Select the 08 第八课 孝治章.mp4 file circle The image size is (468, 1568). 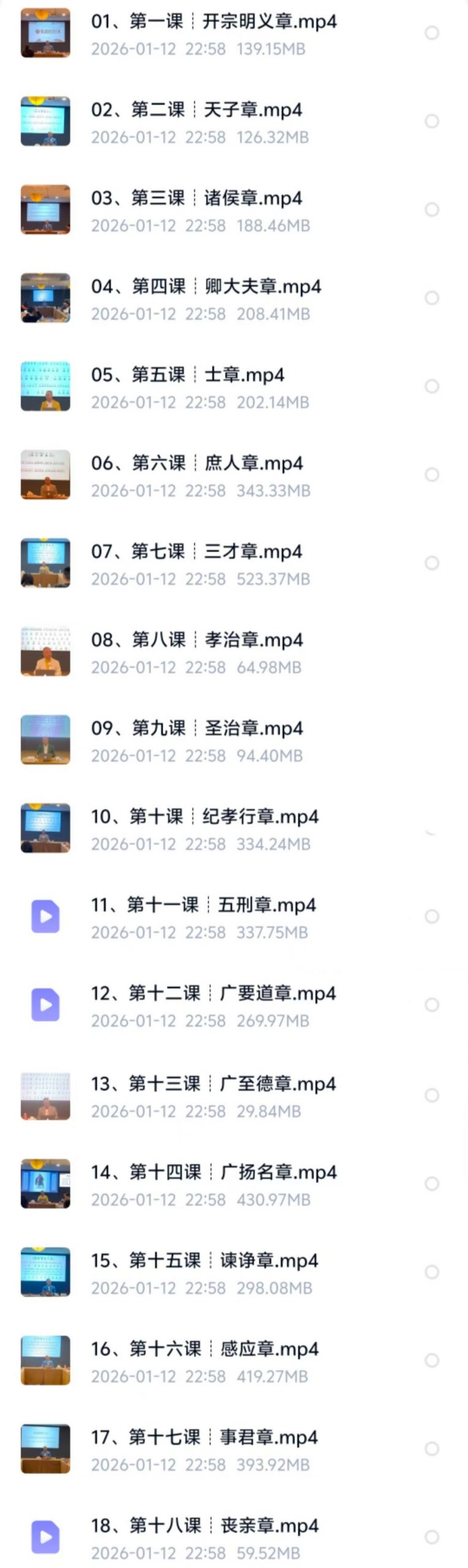432,651
